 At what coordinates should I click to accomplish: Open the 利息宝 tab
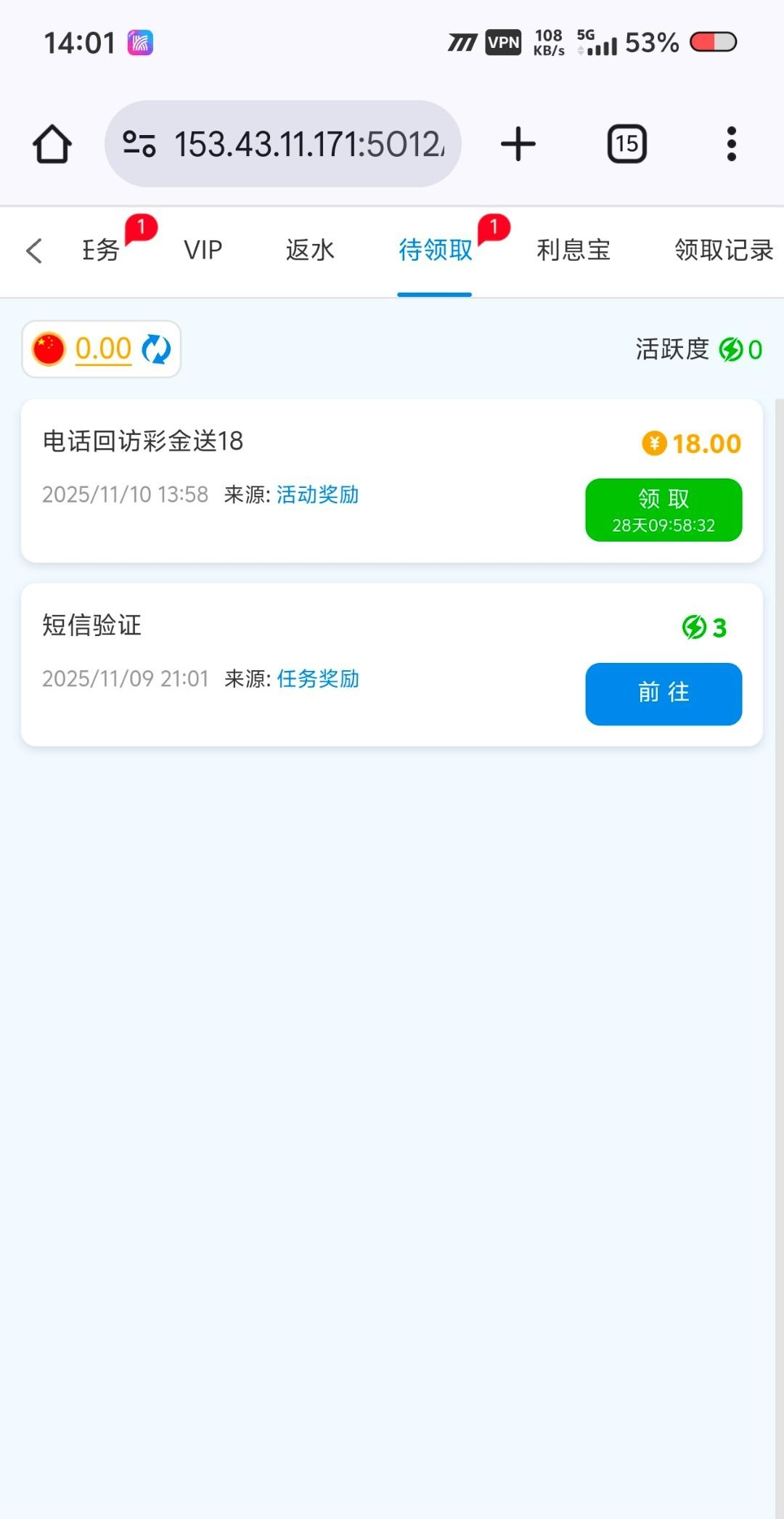(573, 251)
